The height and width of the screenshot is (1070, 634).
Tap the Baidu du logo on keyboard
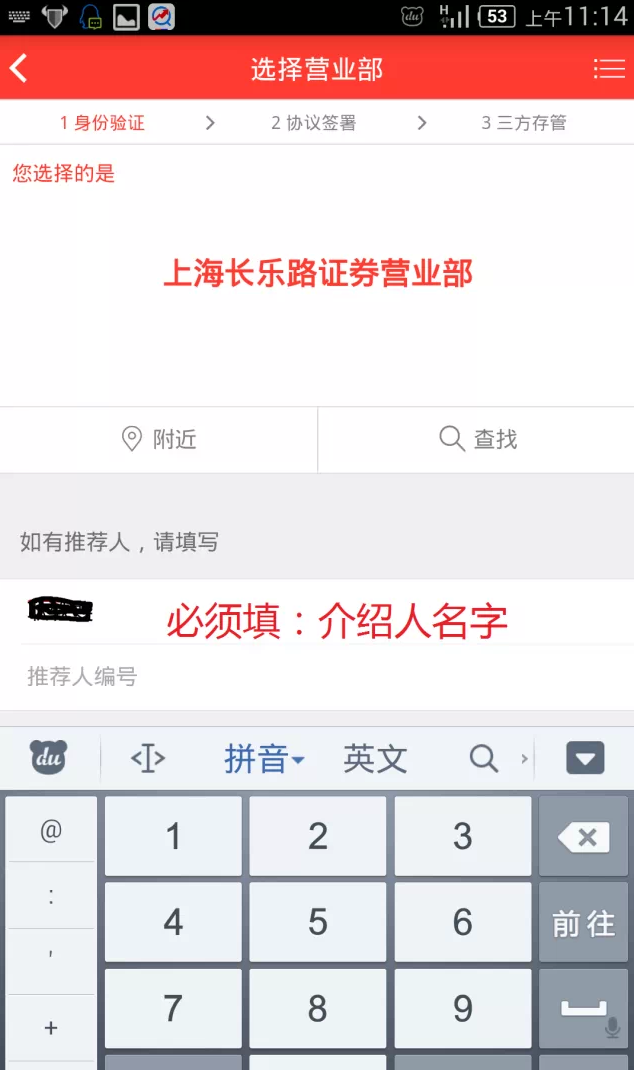pyautogui.click(x=48, y=759)
